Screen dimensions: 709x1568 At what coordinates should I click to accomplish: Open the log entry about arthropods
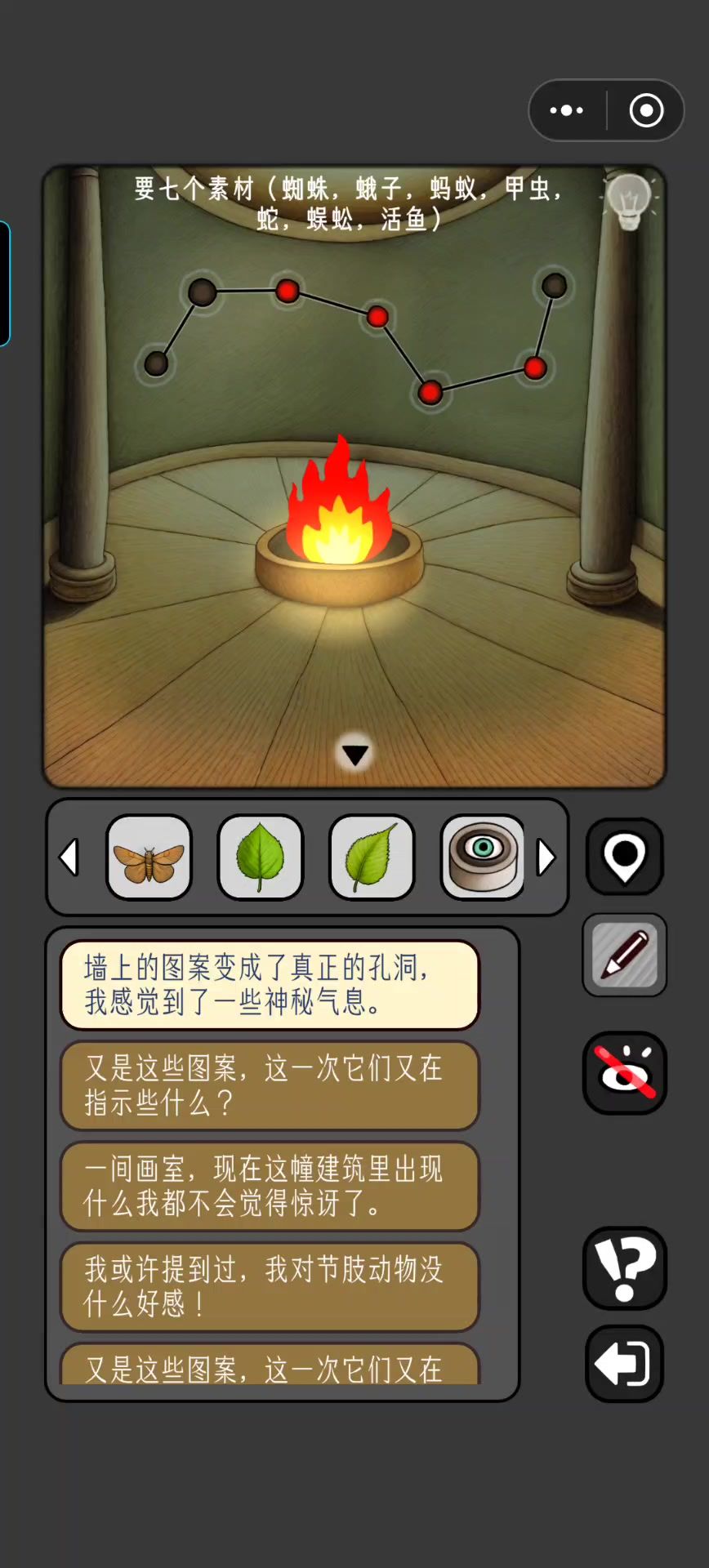click(270, 1286)
